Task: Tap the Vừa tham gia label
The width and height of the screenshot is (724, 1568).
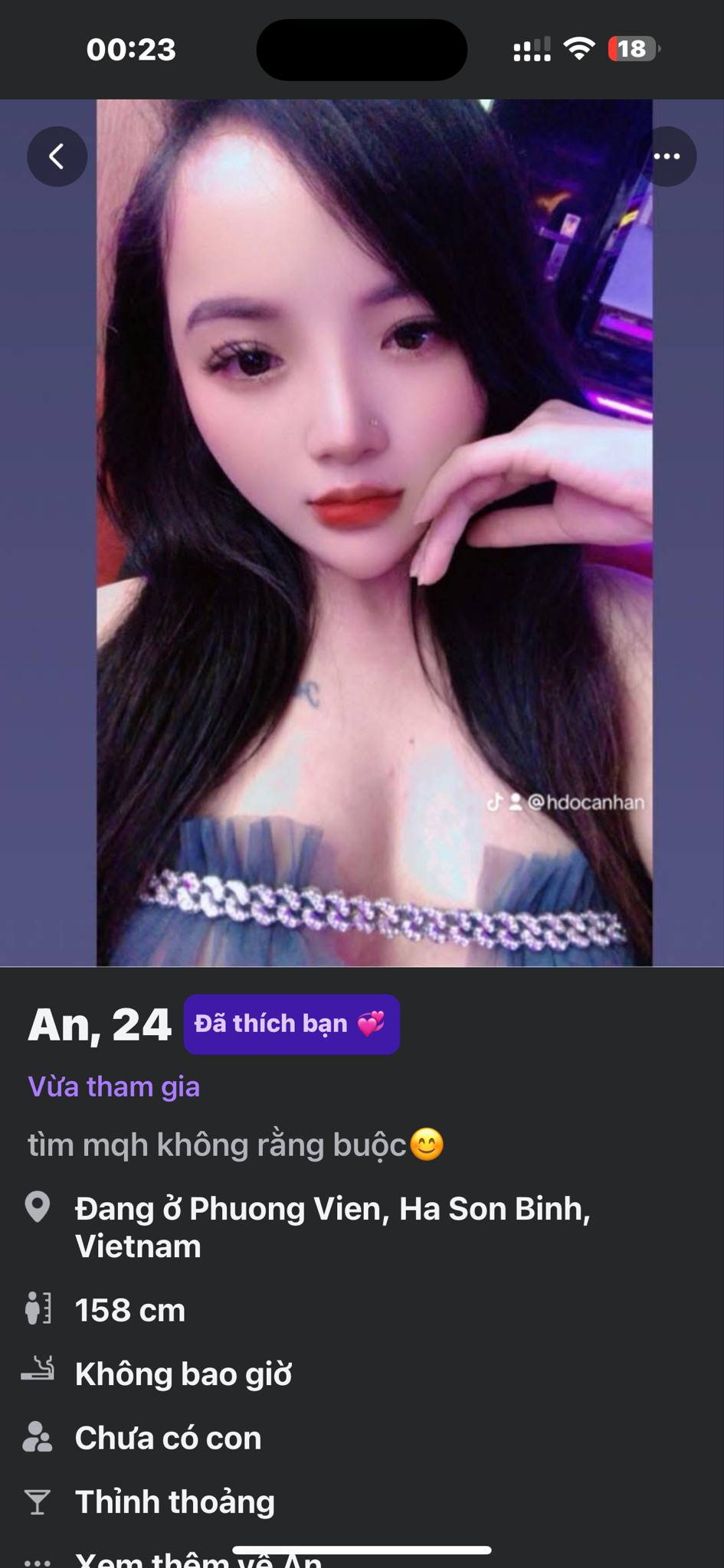Action: (113, 1086)
